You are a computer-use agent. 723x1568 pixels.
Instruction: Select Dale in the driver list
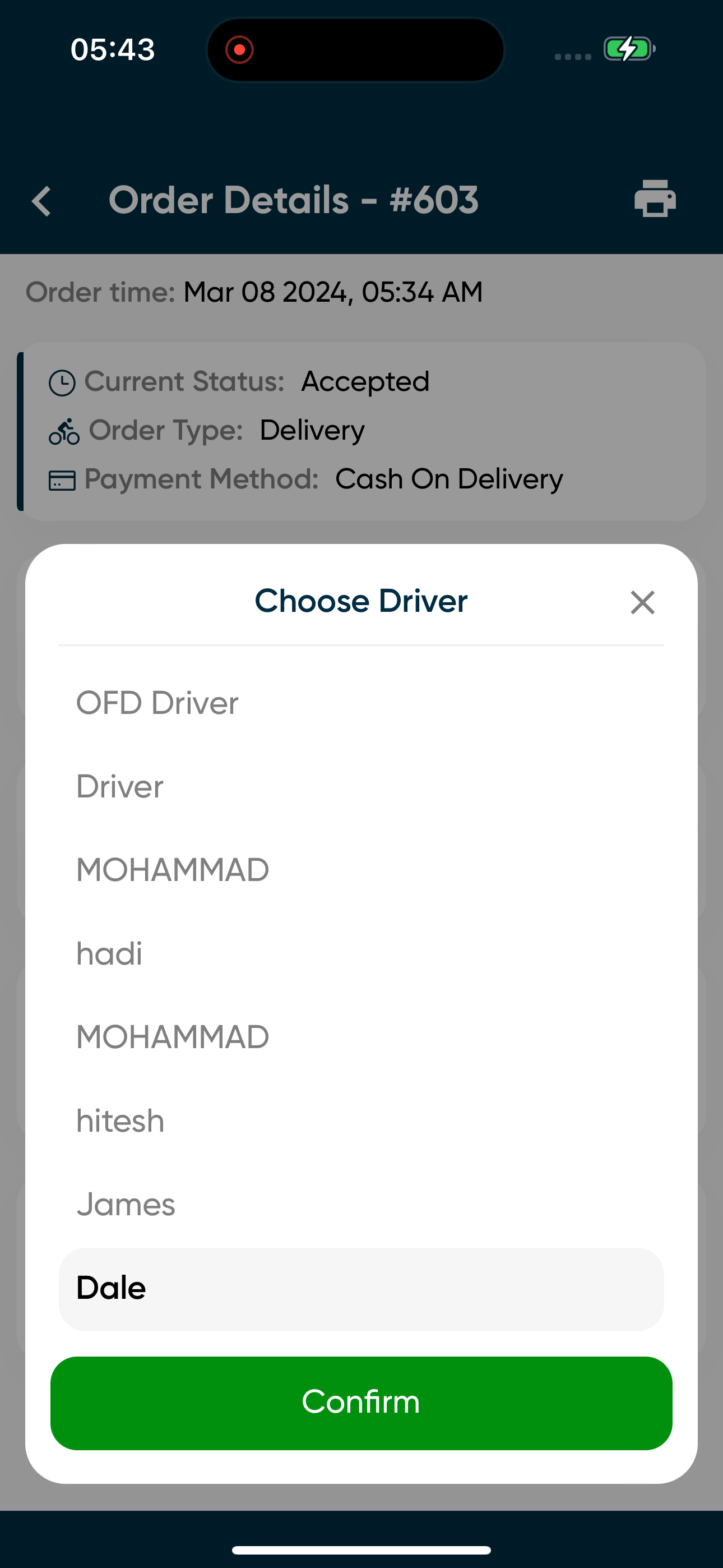(361, 1289)
